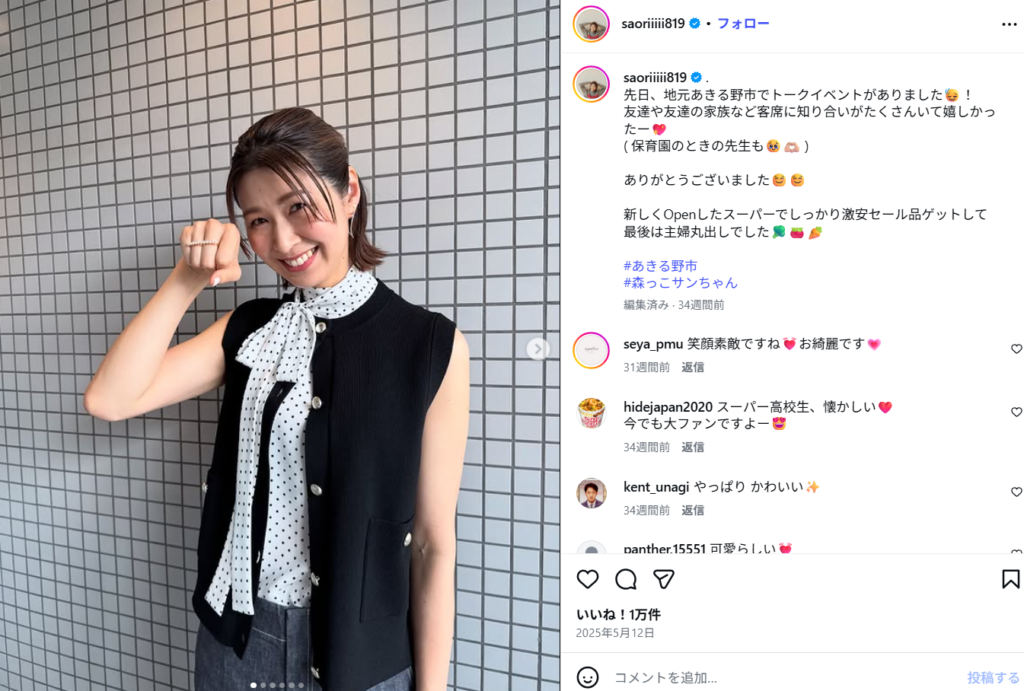
Task: Like hidejapan2020's comment
Action: (1016, 412)
